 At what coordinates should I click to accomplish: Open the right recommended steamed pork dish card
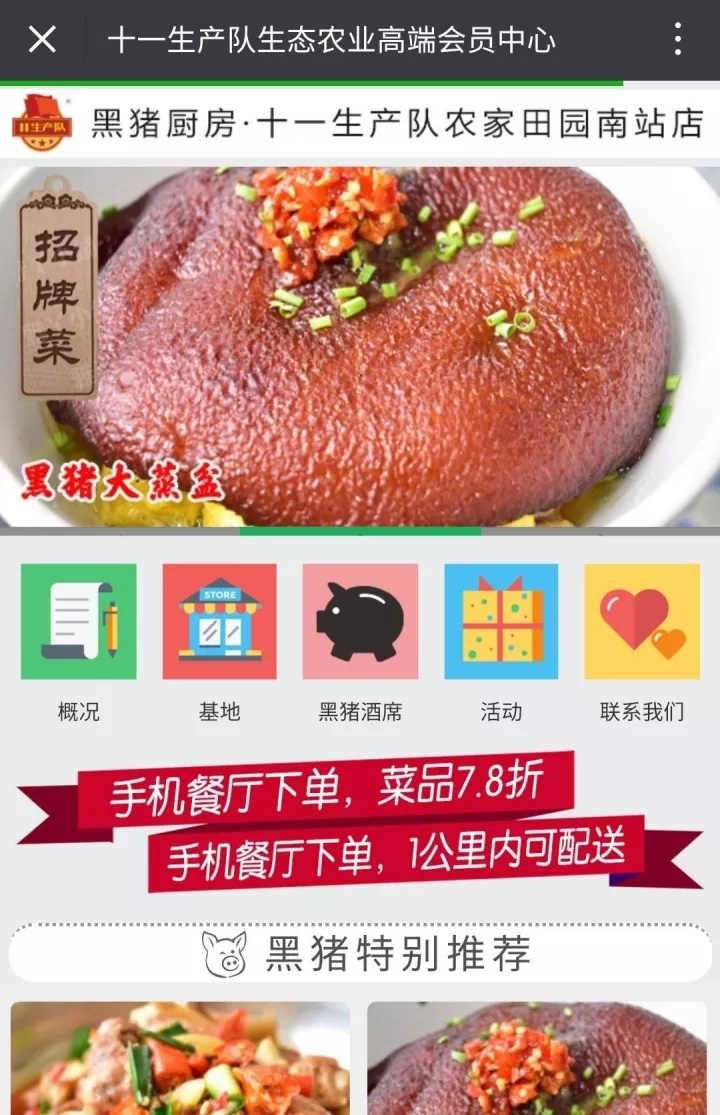540,1060
